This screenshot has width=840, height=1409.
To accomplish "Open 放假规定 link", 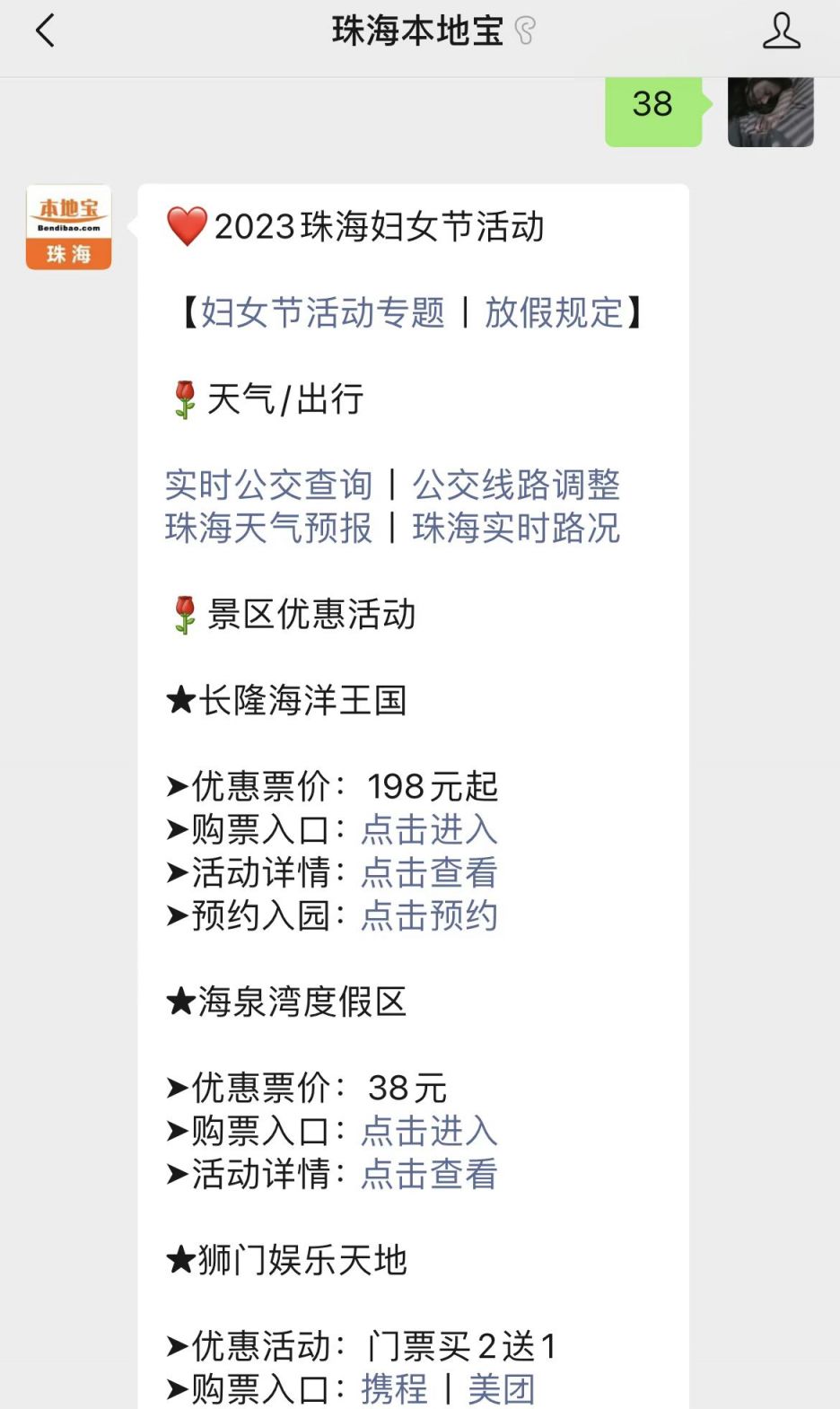I will (554, 313).
